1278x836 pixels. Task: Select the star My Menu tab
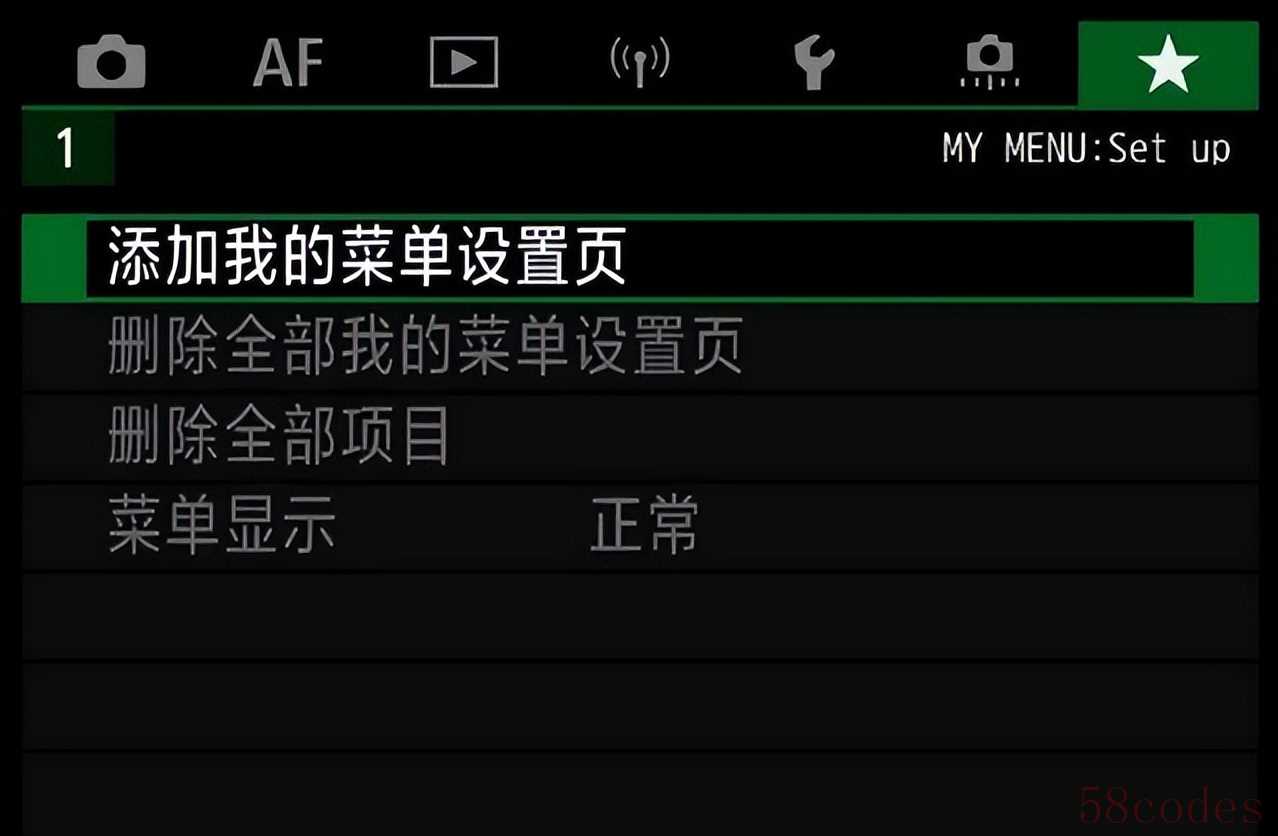point(1167,64)
